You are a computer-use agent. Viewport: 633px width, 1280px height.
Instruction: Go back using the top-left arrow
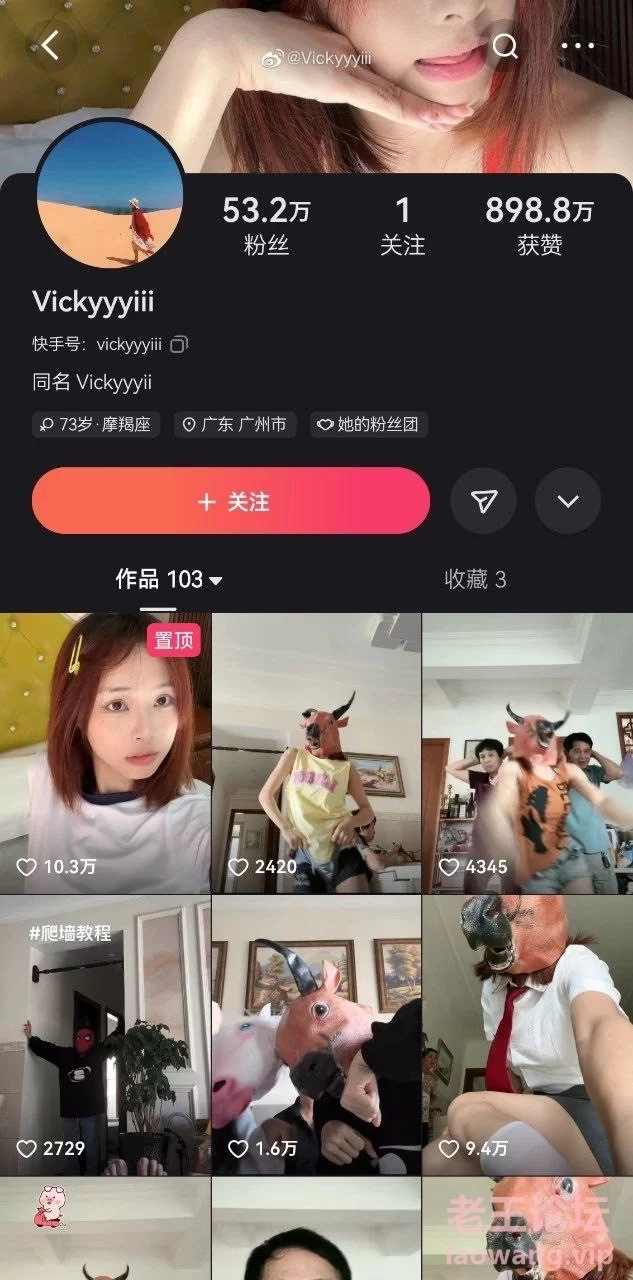tap(51, 45)
